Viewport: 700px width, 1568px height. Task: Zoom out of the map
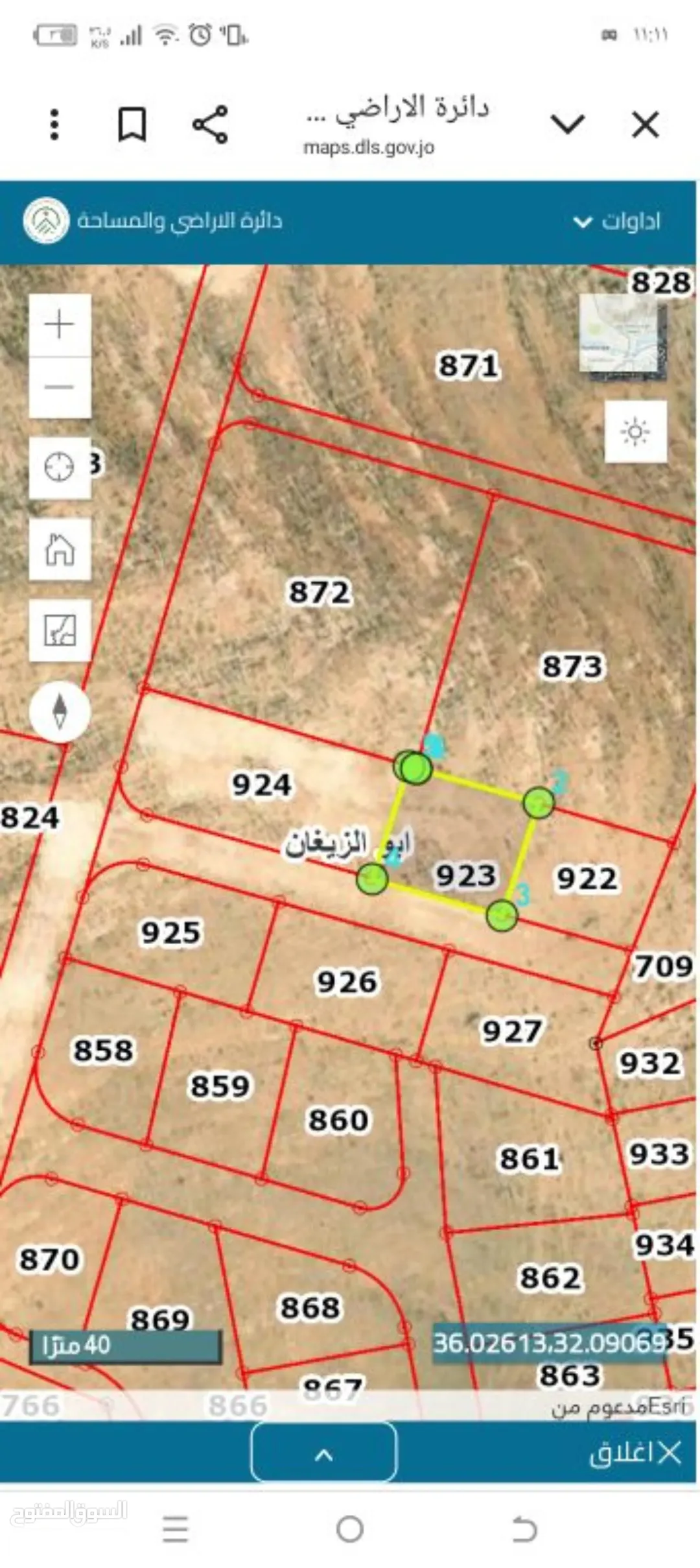click(60, 387)
